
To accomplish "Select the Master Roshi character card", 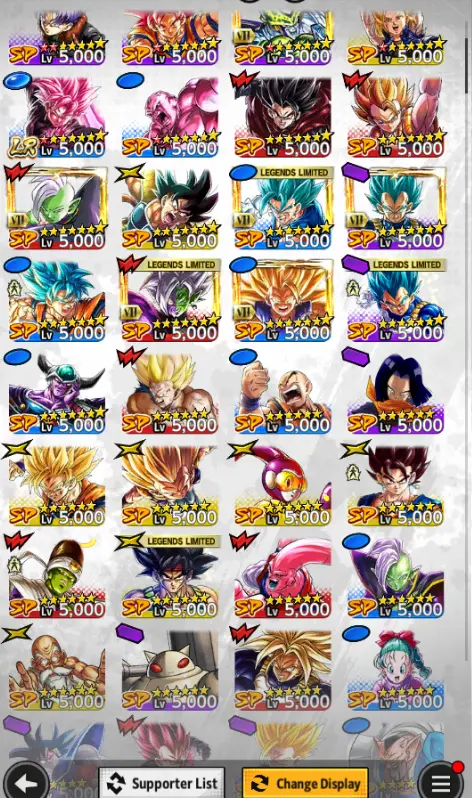I will (x=56, y=669).
